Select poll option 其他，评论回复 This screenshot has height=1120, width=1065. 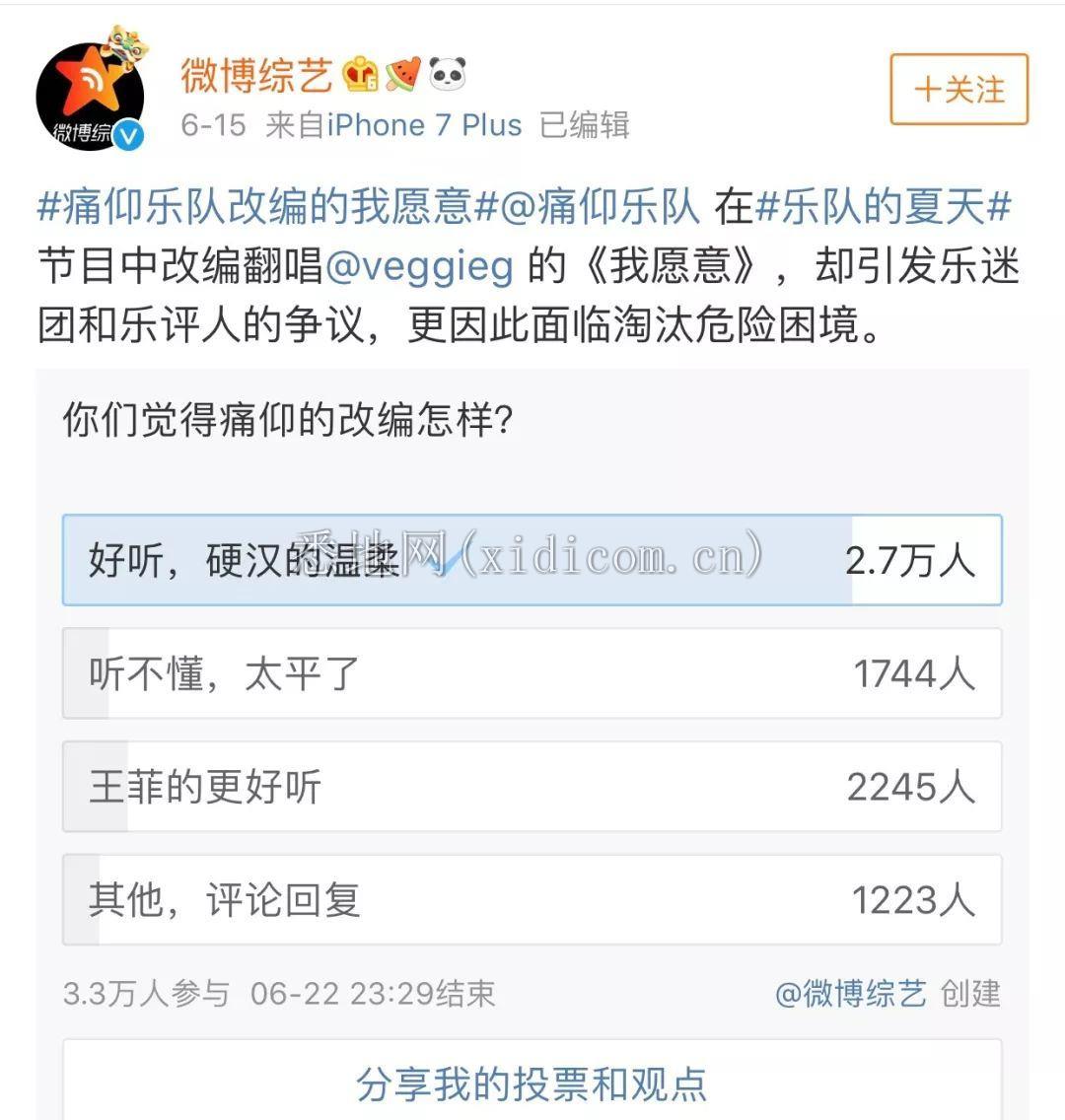[532, 899]
